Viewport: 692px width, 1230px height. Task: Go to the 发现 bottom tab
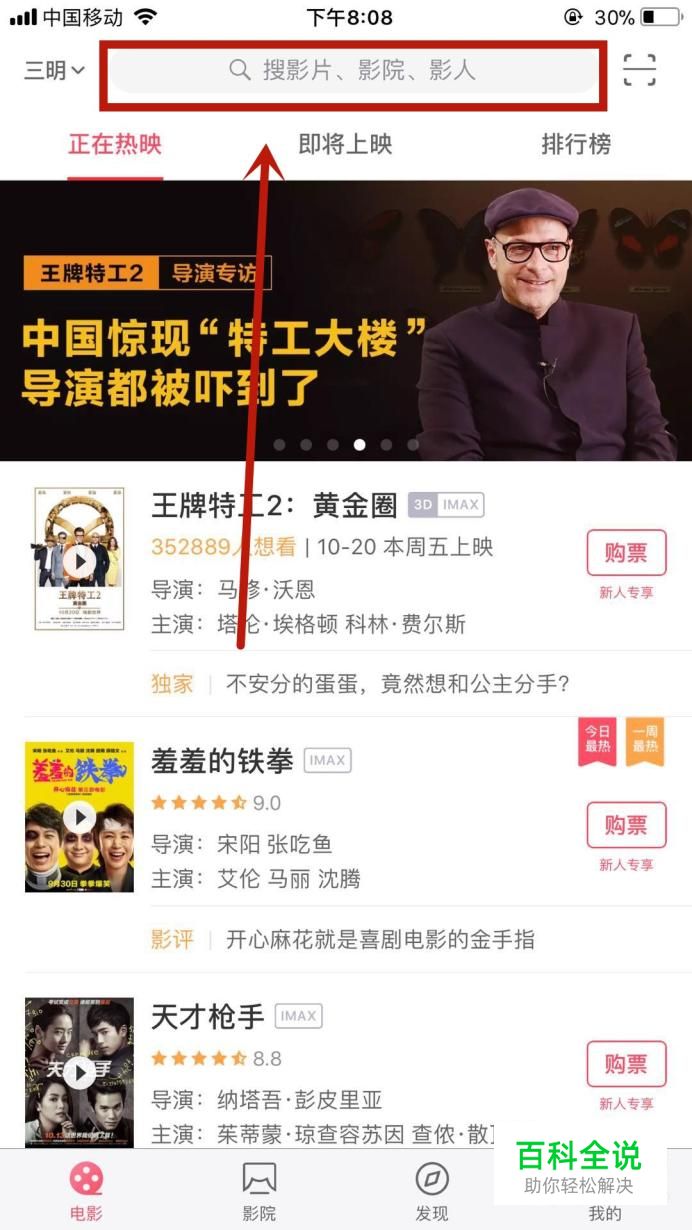[x=432, y=1190]
